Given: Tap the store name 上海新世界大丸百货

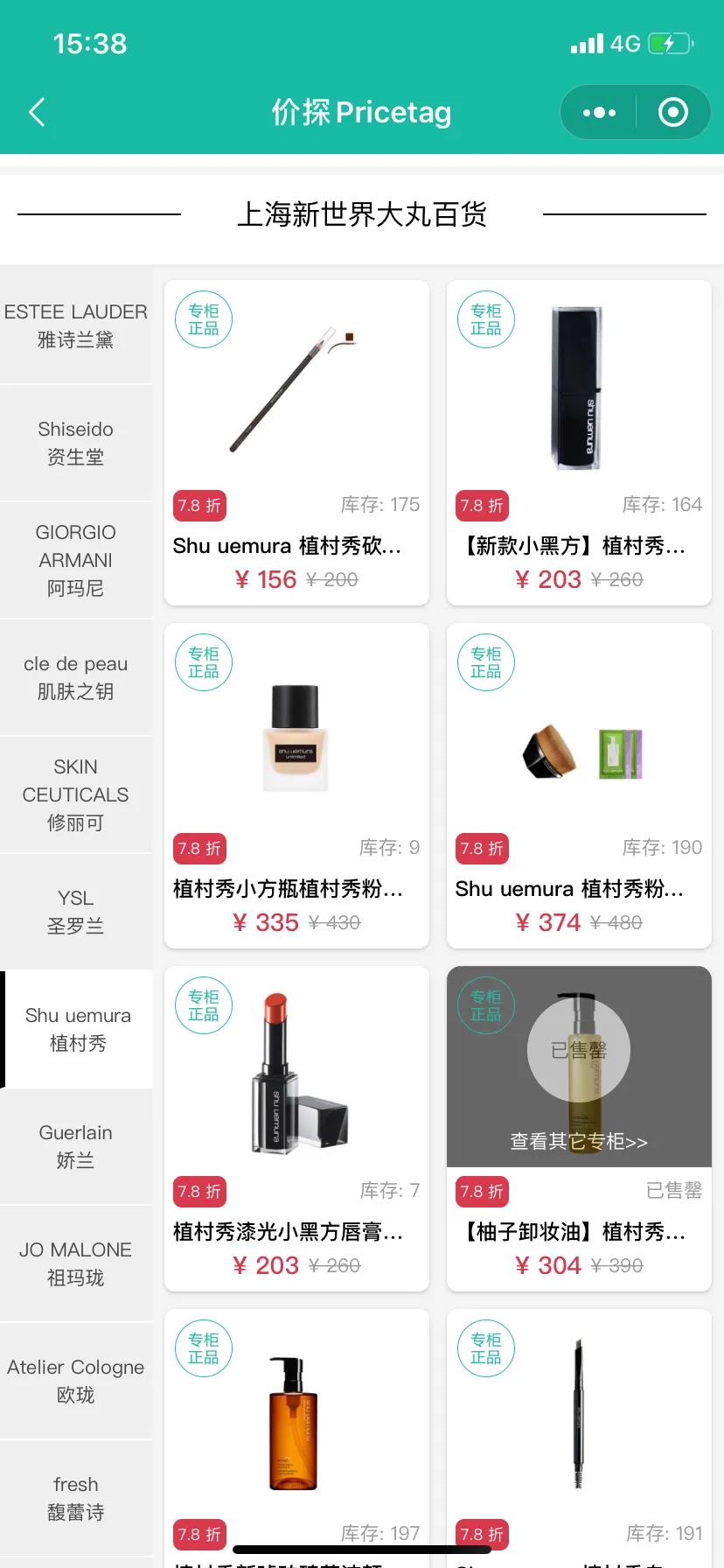Looking at the screenshot, I should [x=362, y=213].
